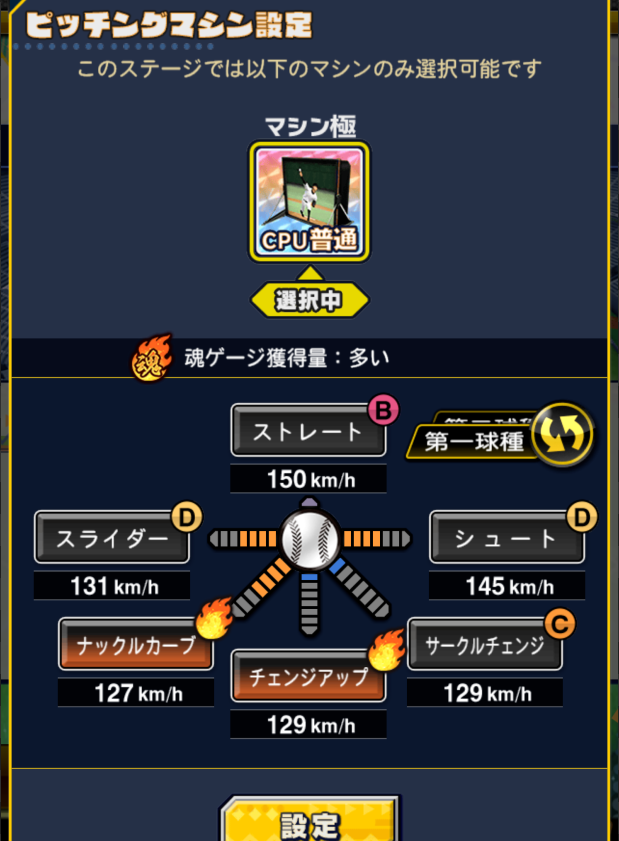This screenshot has height=841, width=619.
Task: Toggle the チェンジアップ pitch
Action: [308, 677]
